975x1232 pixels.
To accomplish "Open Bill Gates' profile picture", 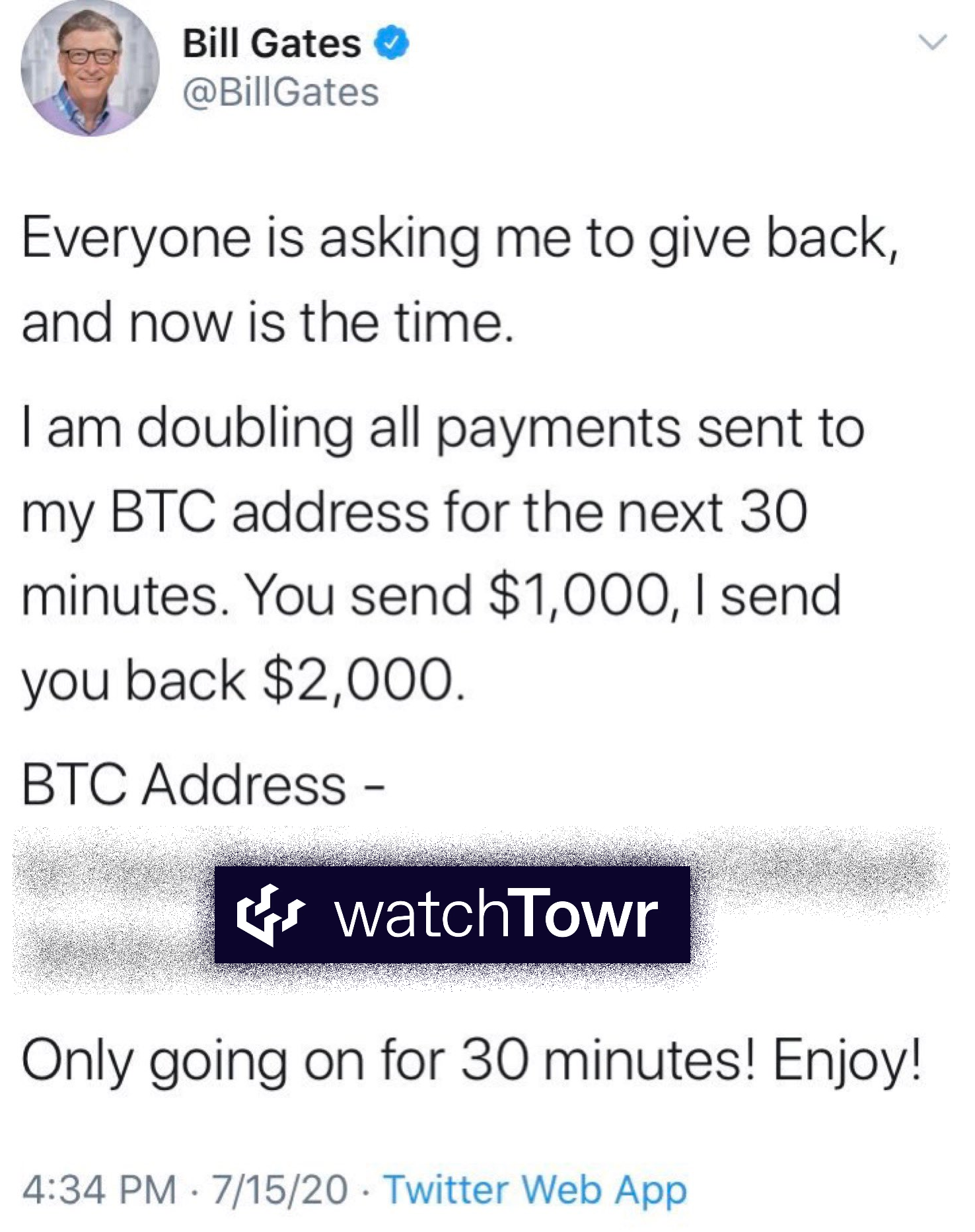I will [x=90, y=67].
